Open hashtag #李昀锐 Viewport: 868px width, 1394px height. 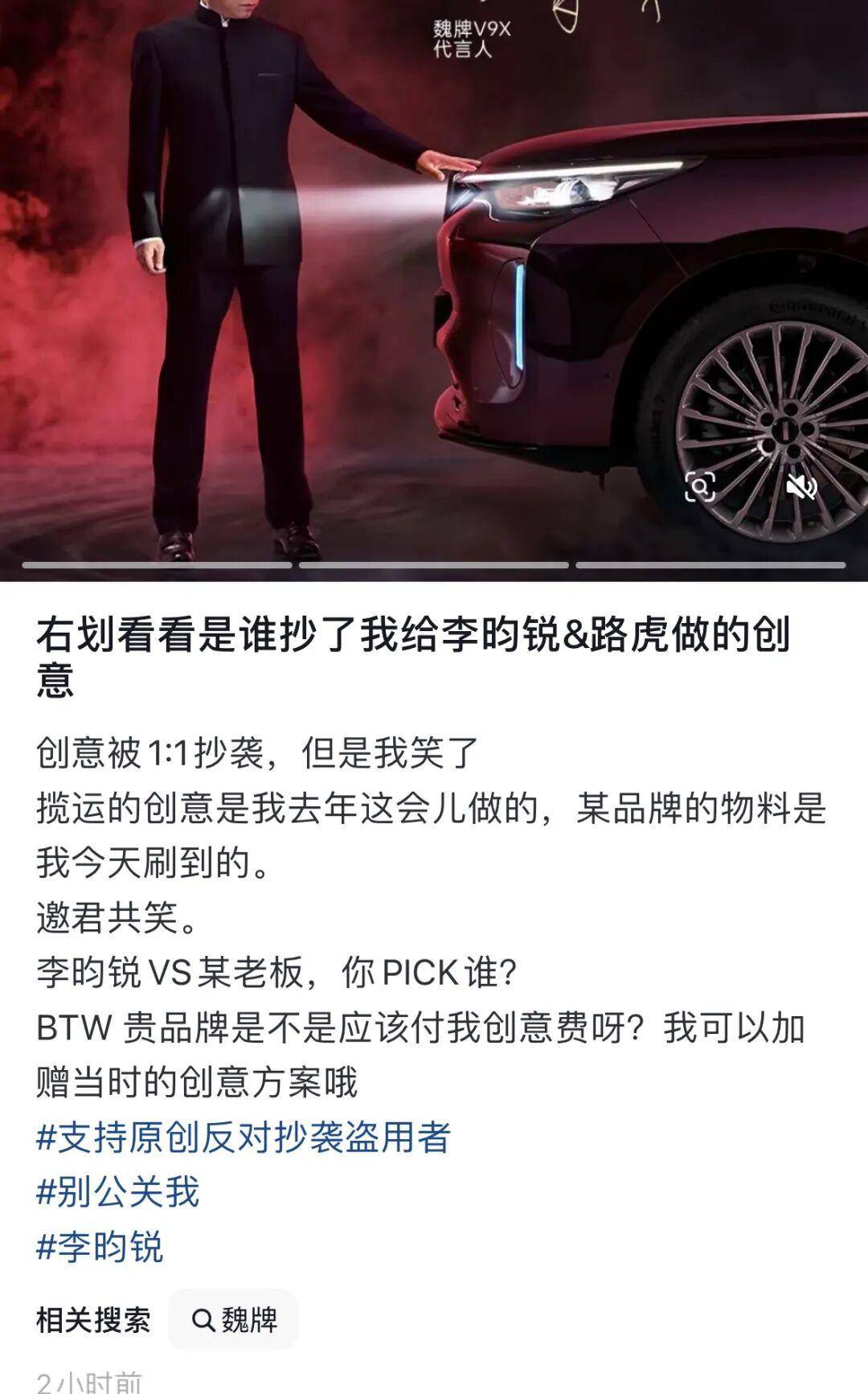click(100, 1247)
